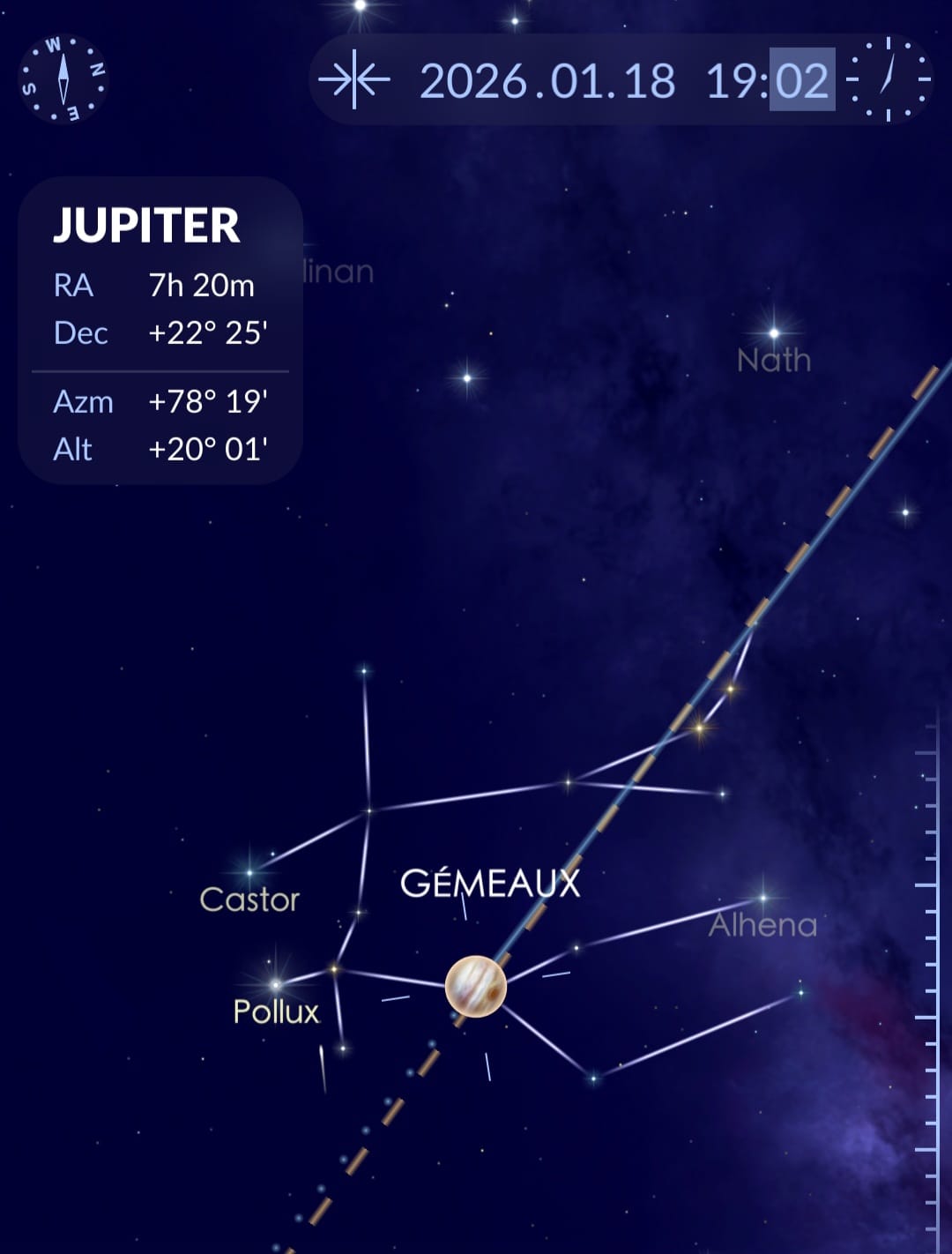Screen dimensions: 952x1254
Task: Open the Jupiter info panel
Action: tap(160, 331)
